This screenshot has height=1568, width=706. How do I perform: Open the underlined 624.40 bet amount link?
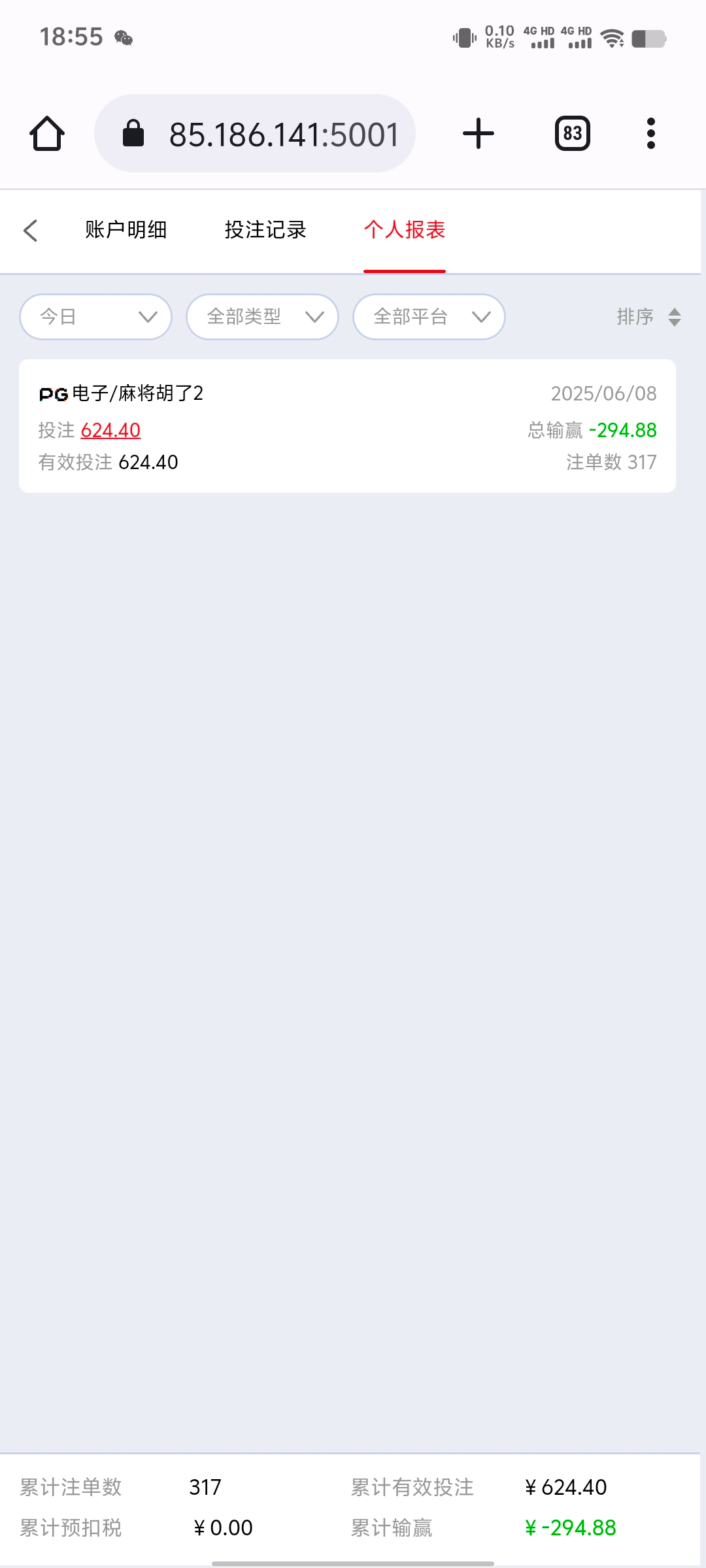pyautogui.click(x=110, y=430)
